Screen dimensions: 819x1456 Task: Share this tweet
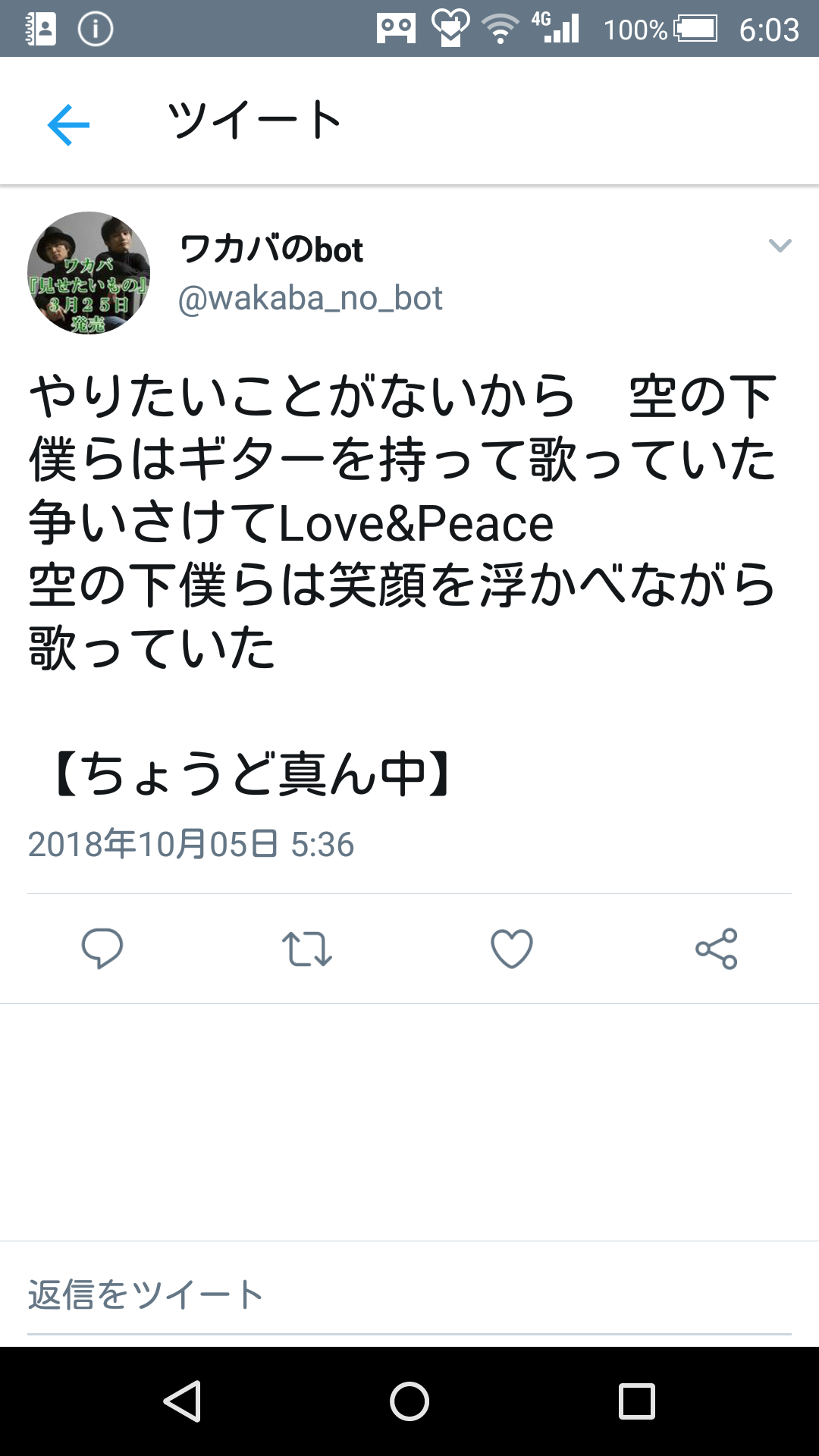(716, 948)
